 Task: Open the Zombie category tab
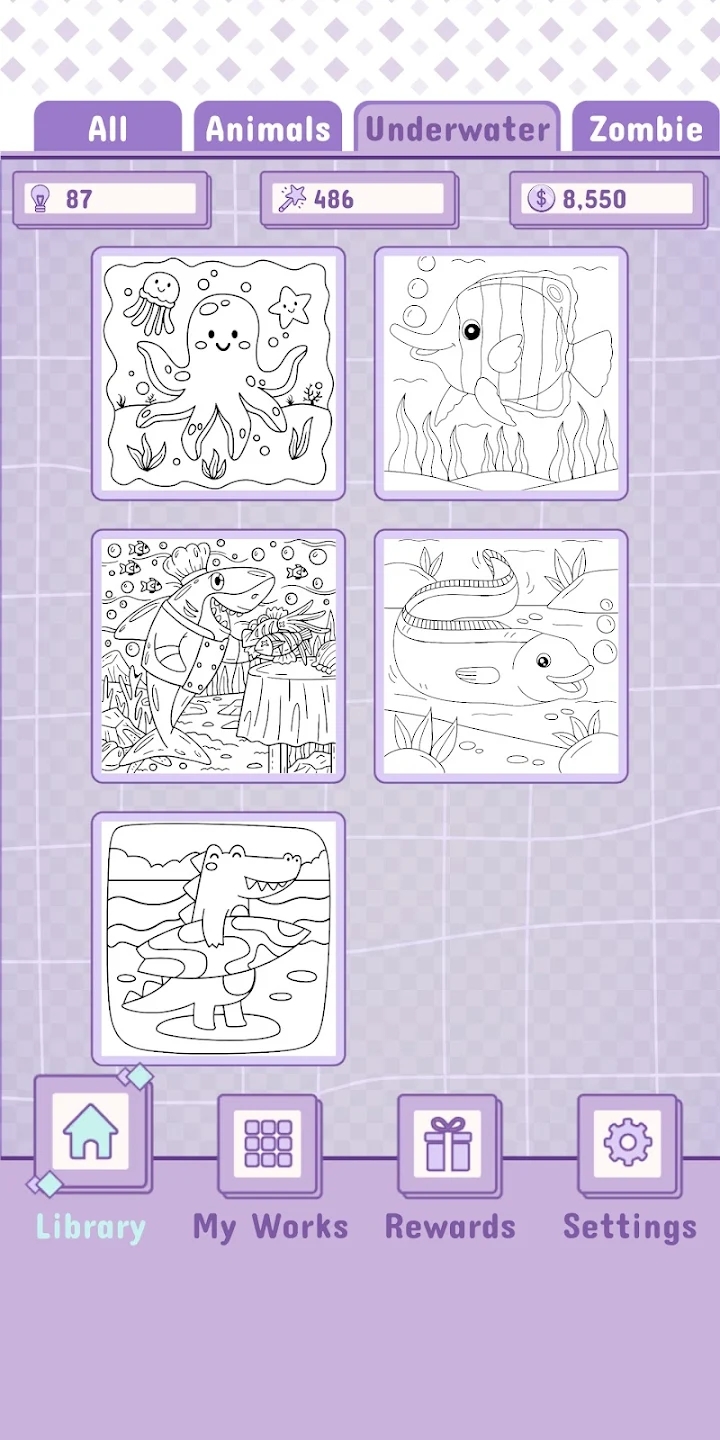645,128
